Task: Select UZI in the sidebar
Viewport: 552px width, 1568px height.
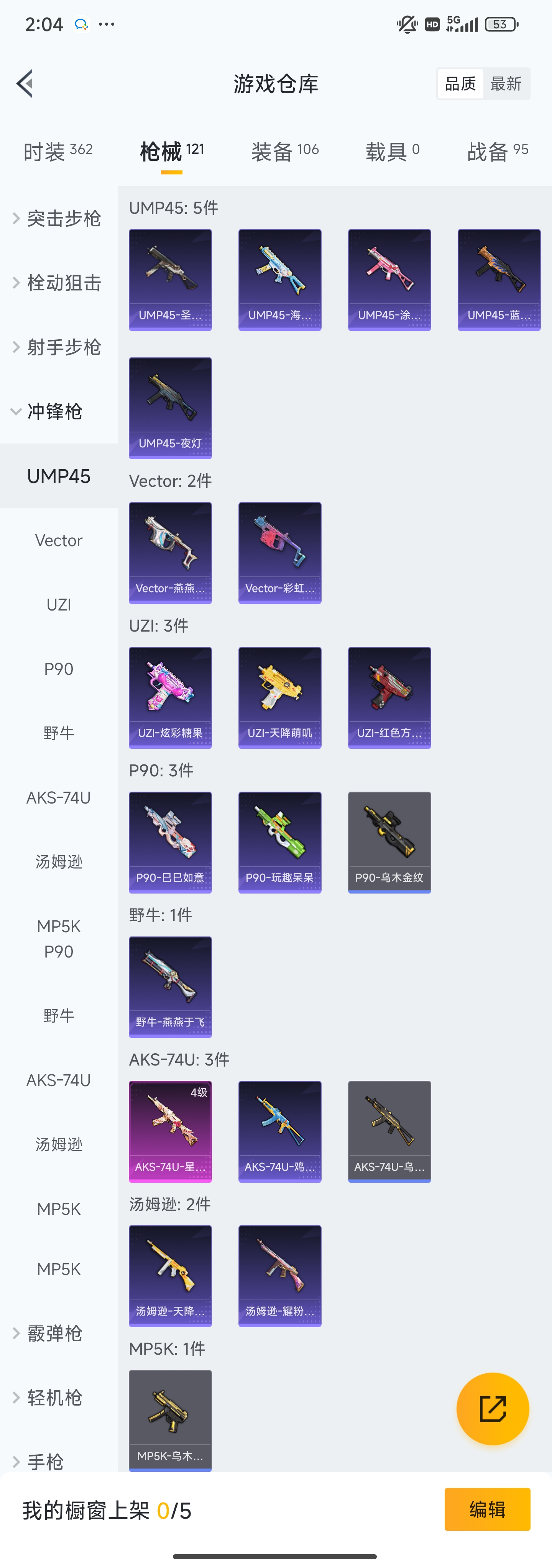Action: pyautogui.click(x=59, y=604)
